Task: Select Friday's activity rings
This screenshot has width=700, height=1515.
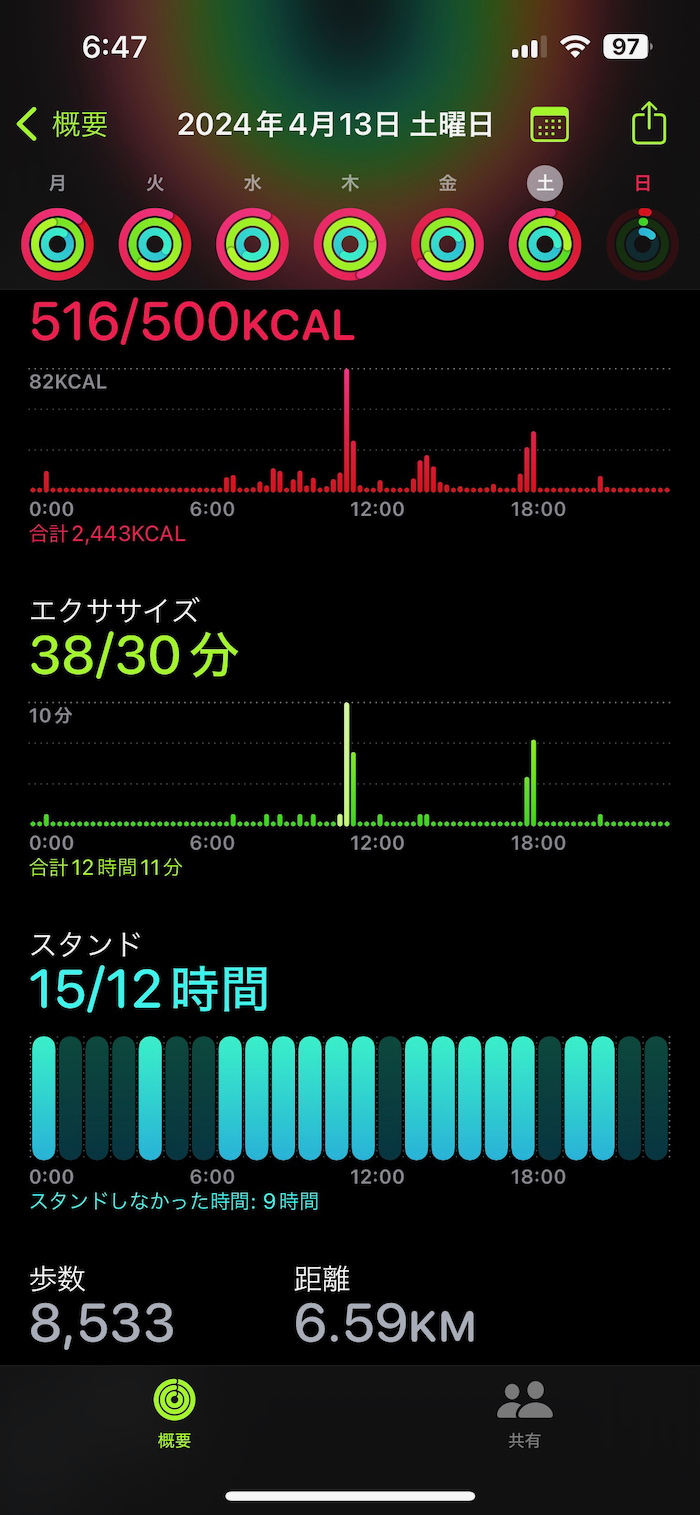Action: click(x=447, y=244)
